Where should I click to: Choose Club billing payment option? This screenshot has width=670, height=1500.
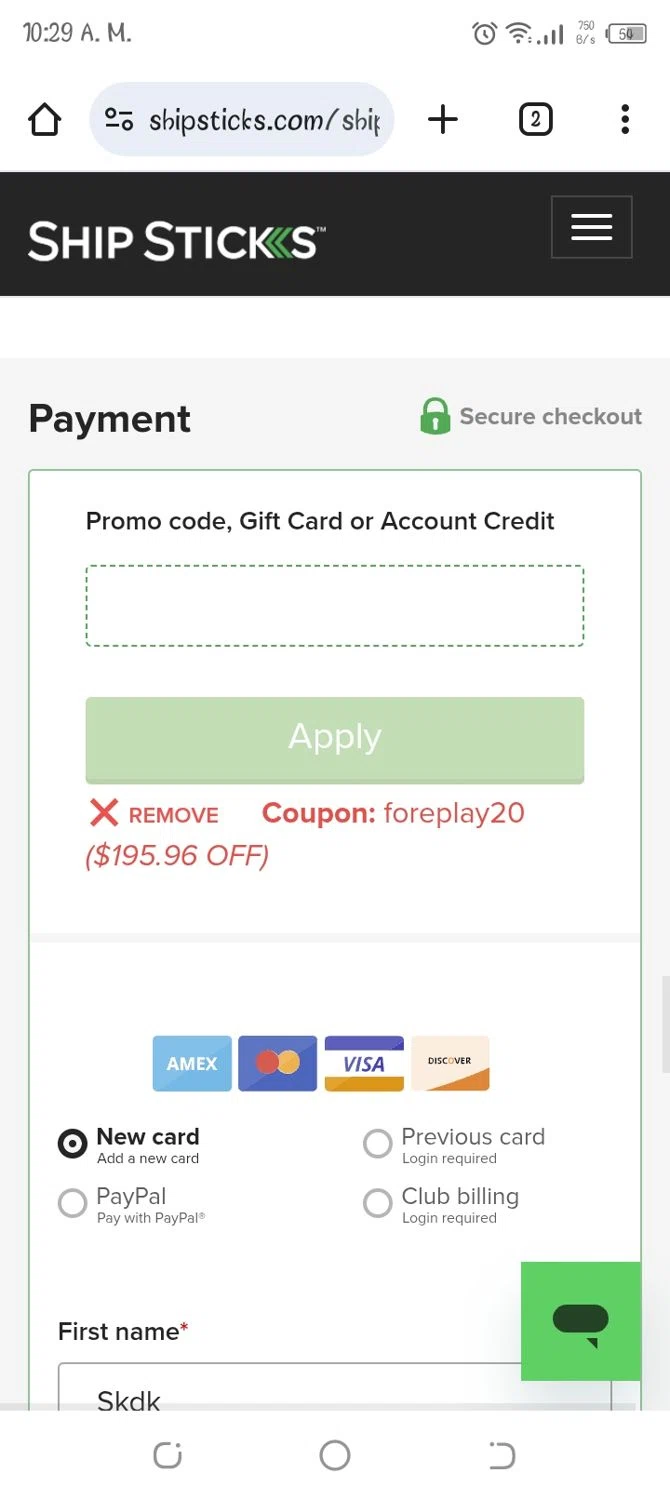coord(377,1203)
